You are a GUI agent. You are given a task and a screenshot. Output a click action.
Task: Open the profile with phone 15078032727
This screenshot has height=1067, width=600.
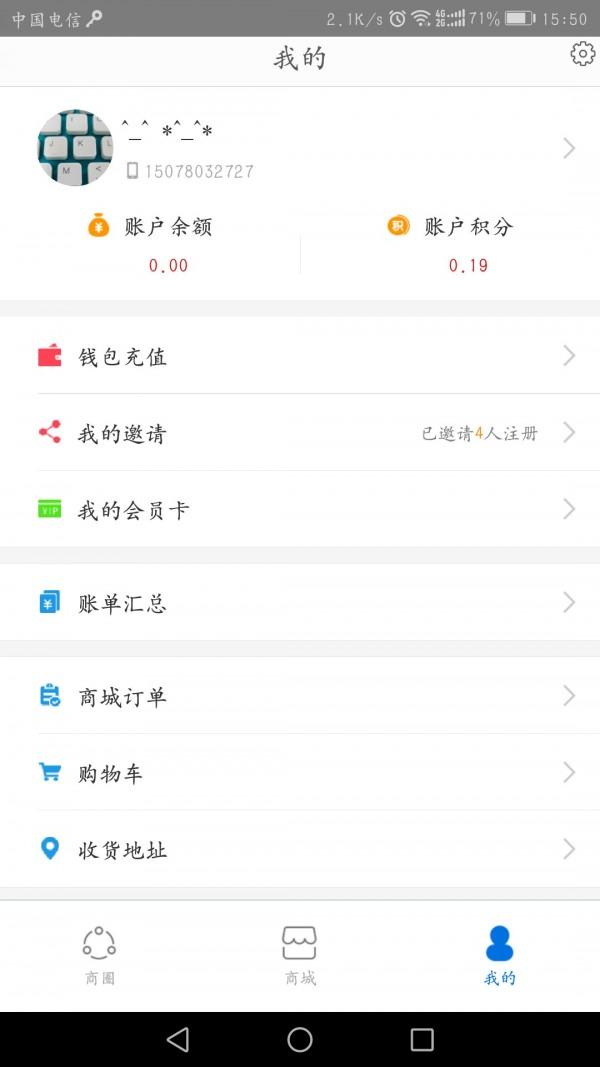[x=300, y=149]
